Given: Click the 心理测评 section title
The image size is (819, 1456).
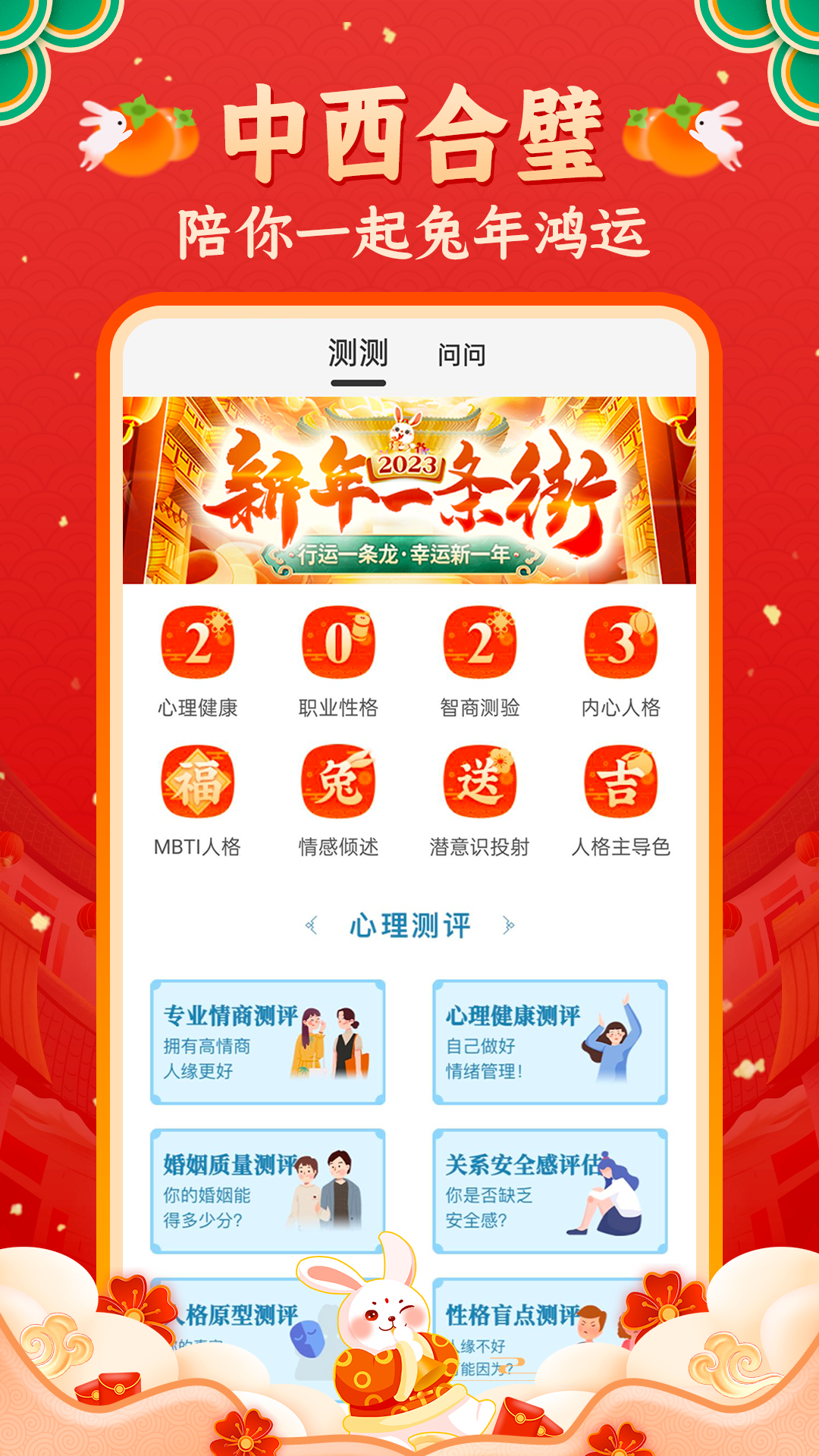Looking at the screenshot, I should [409, 924].
